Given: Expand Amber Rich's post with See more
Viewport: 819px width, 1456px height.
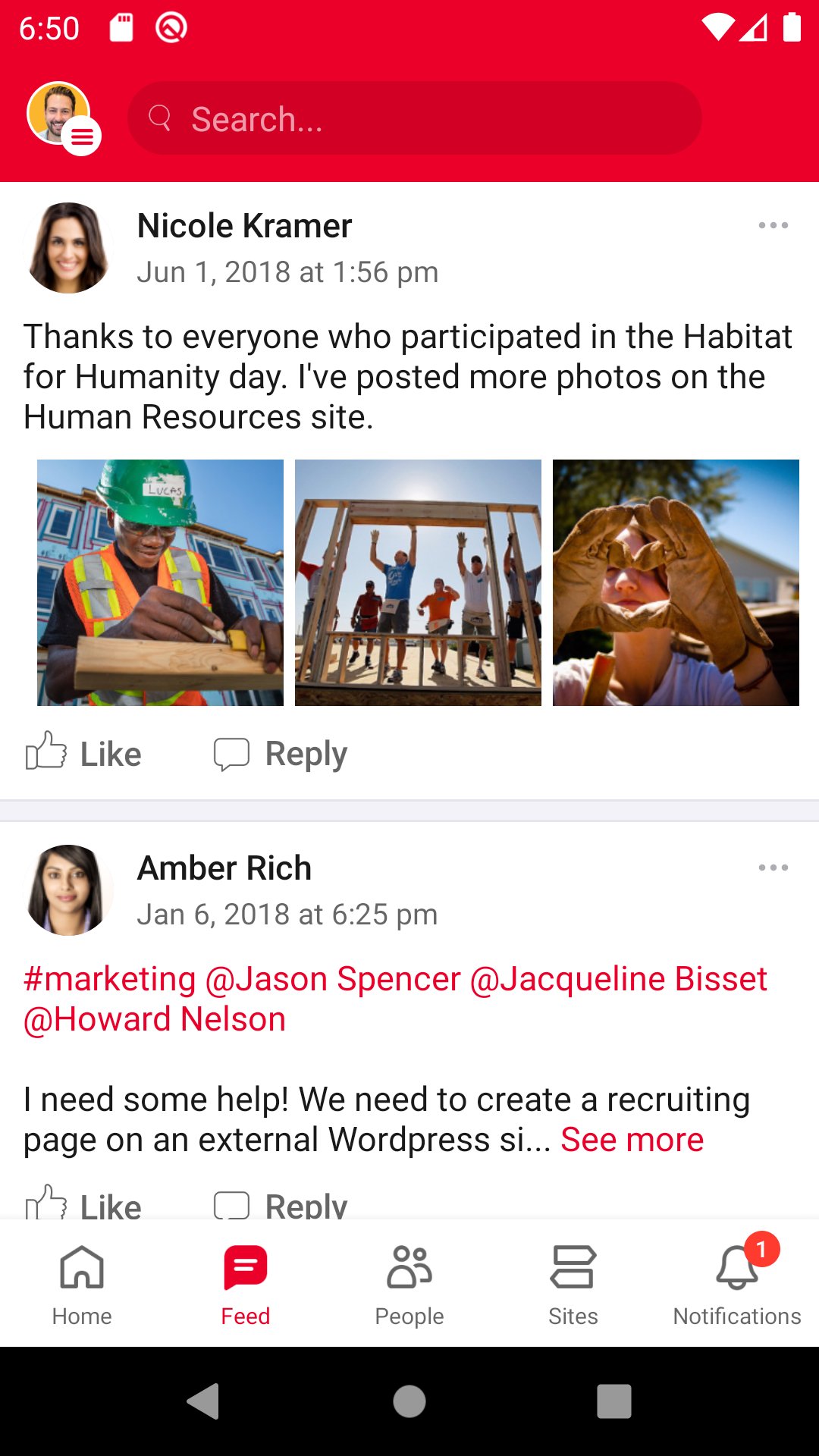Looking at the screenshot, I should pos(632,1139).
